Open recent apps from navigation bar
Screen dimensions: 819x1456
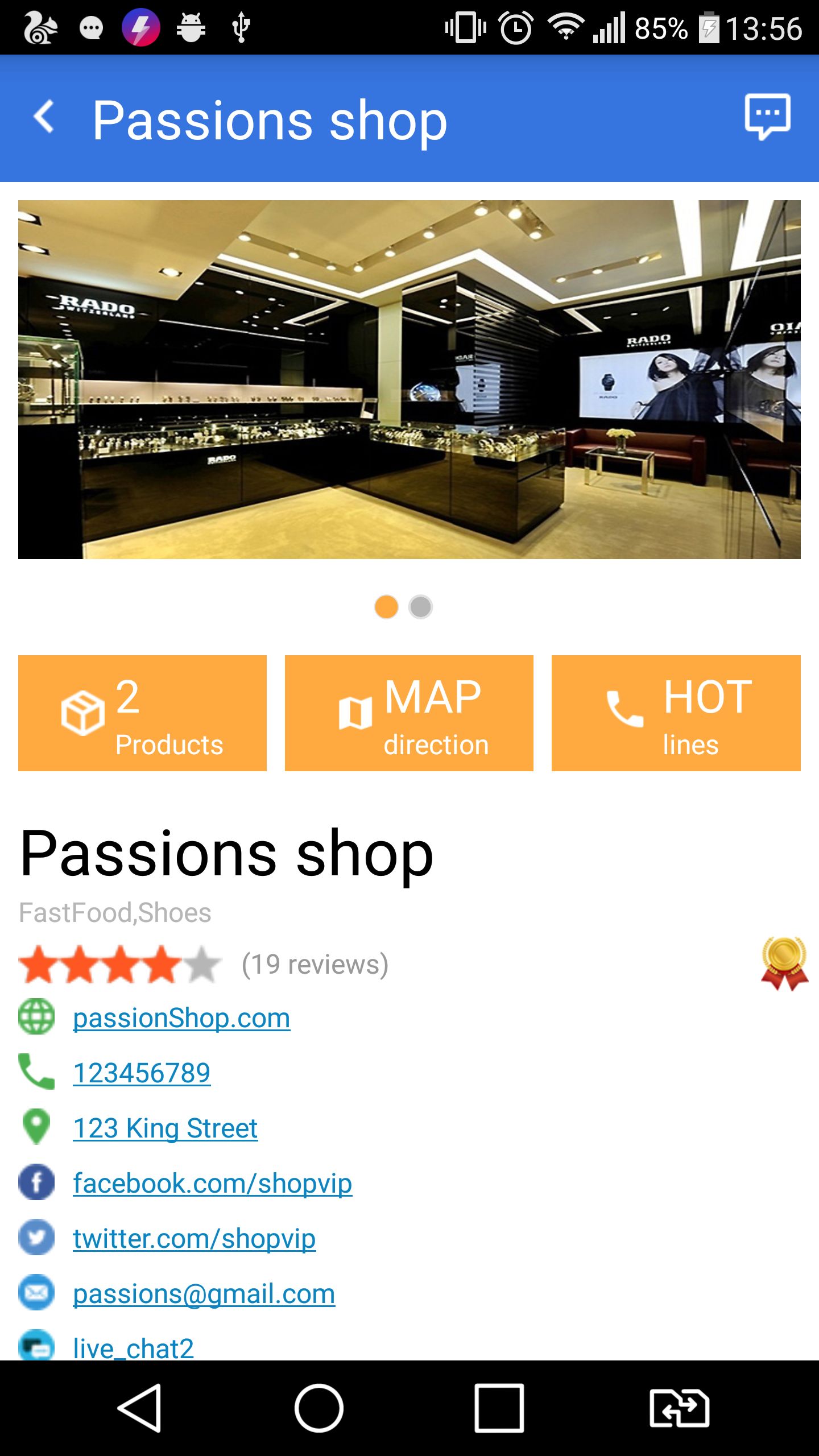pyautogui.click(x=499, y=1408)
